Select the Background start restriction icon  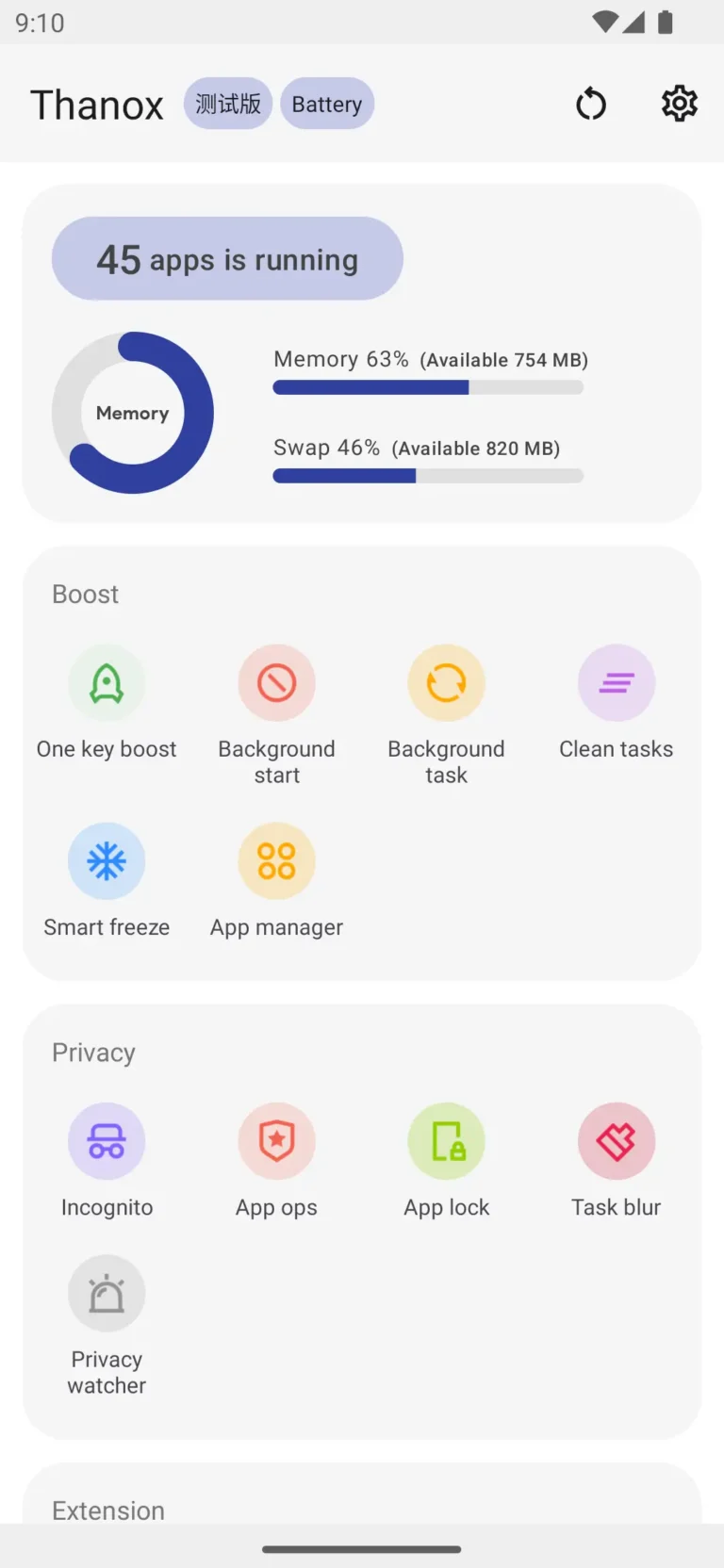(x=276, y=682)
